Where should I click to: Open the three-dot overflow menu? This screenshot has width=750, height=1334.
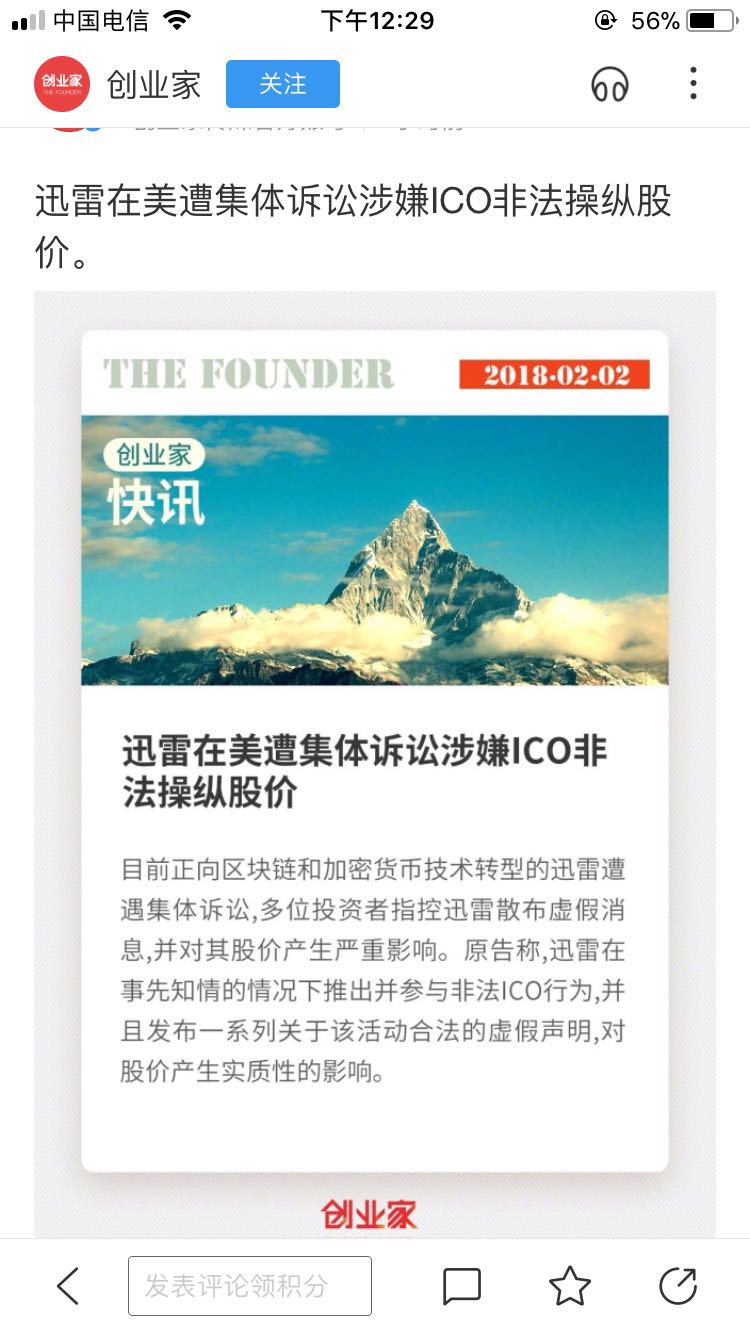coord(693,84)
